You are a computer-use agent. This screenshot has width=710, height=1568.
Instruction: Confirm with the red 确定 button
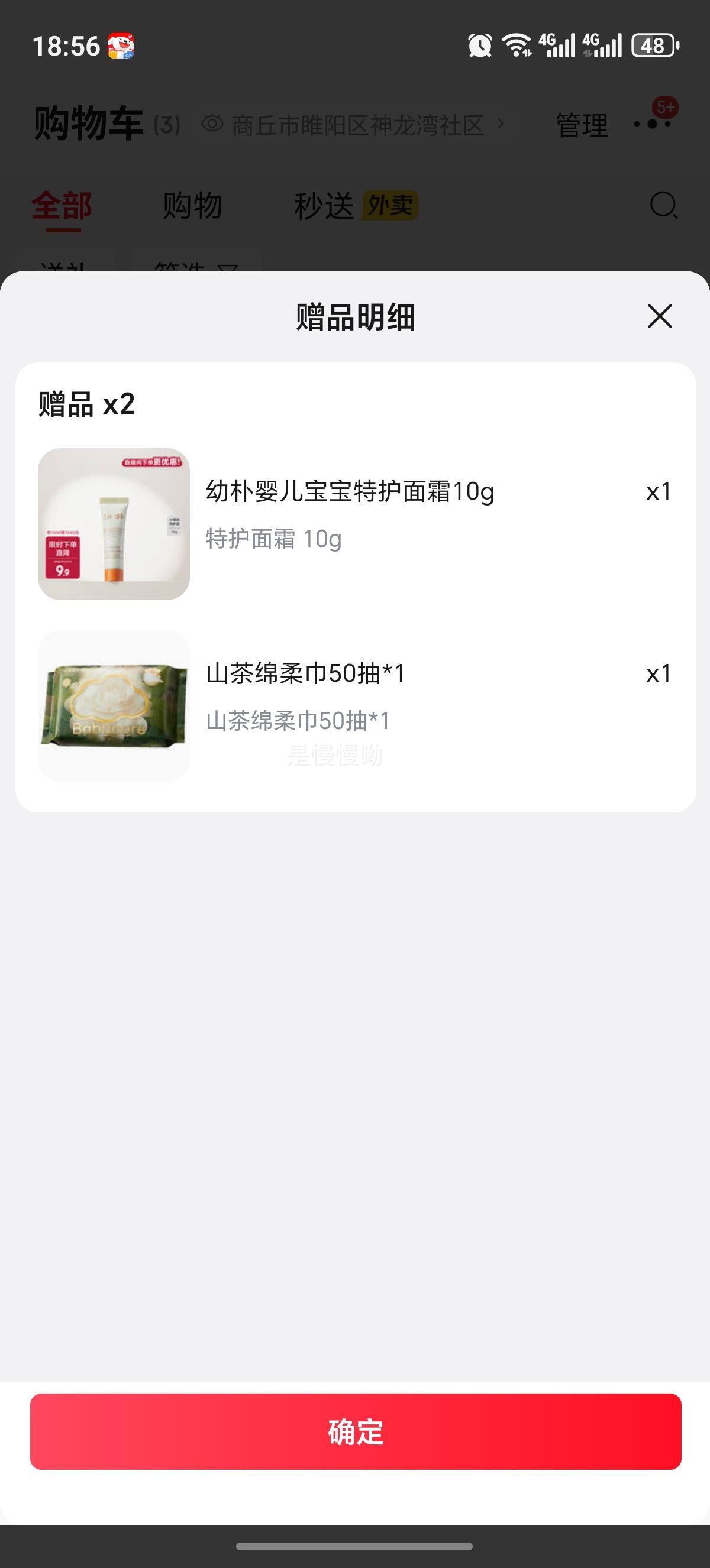[355, 1431]
